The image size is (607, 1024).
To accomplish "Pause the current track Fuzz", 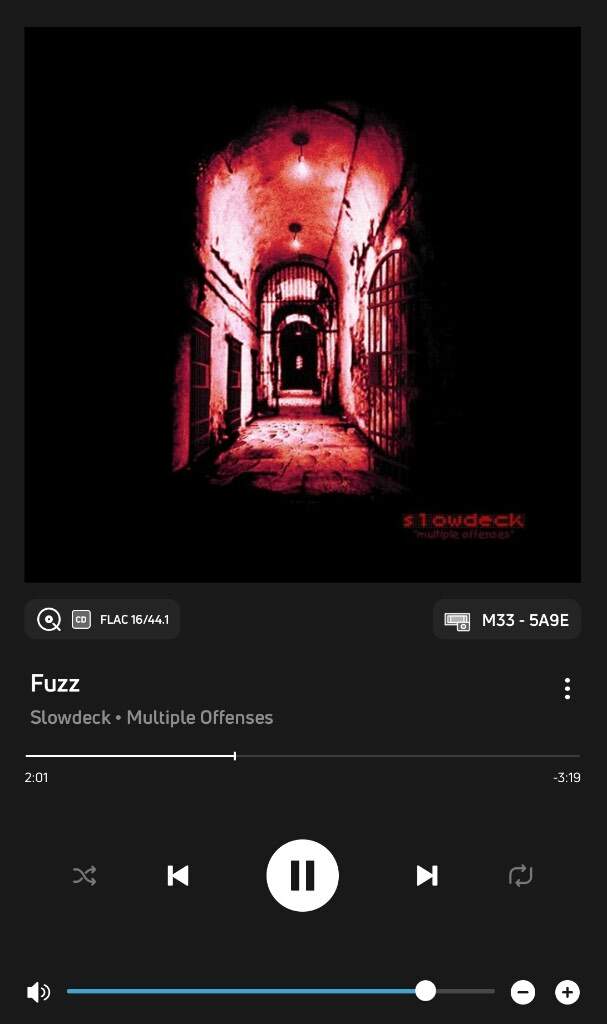I will [x=302, y=875].
